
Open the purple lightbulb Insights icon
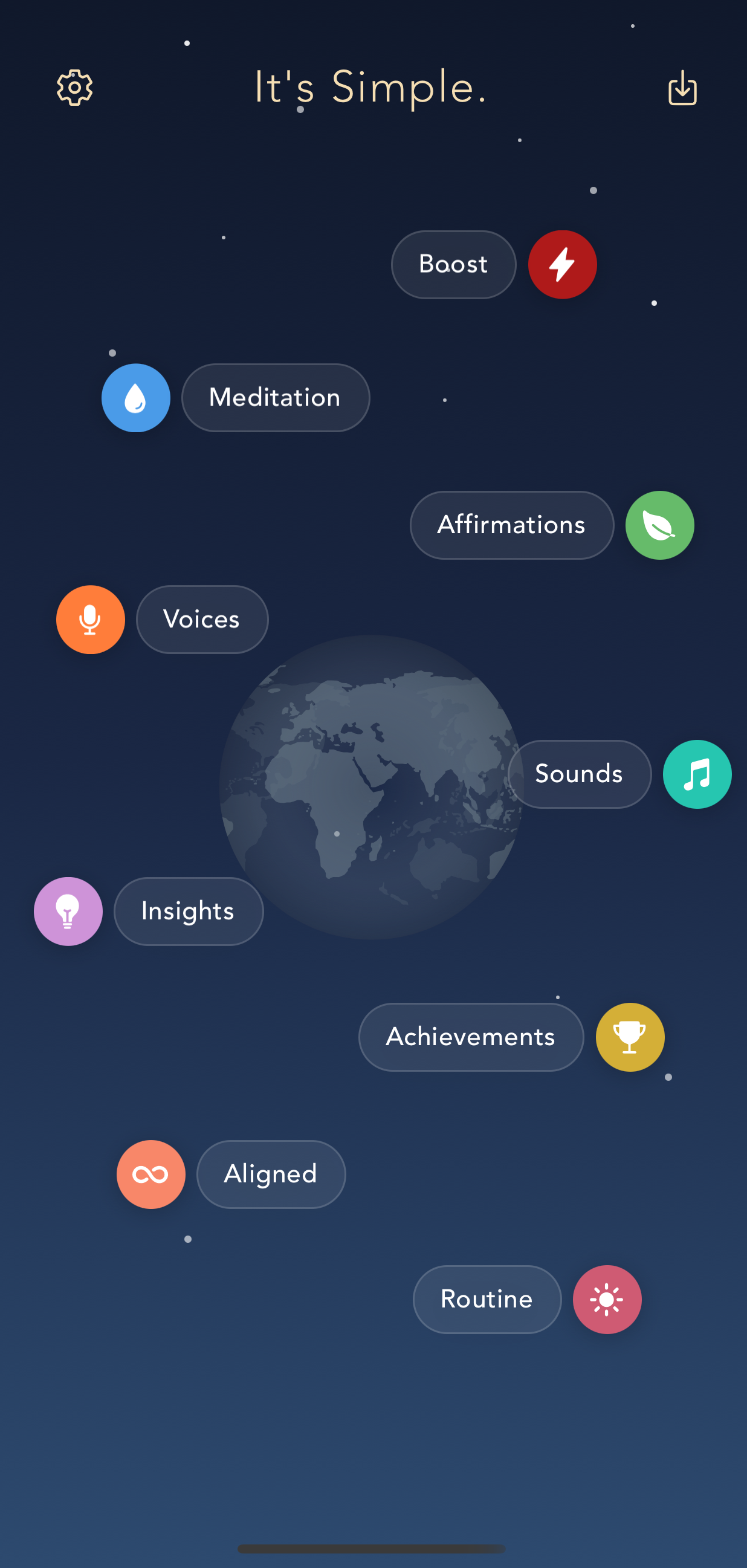(x=68, y=911)
